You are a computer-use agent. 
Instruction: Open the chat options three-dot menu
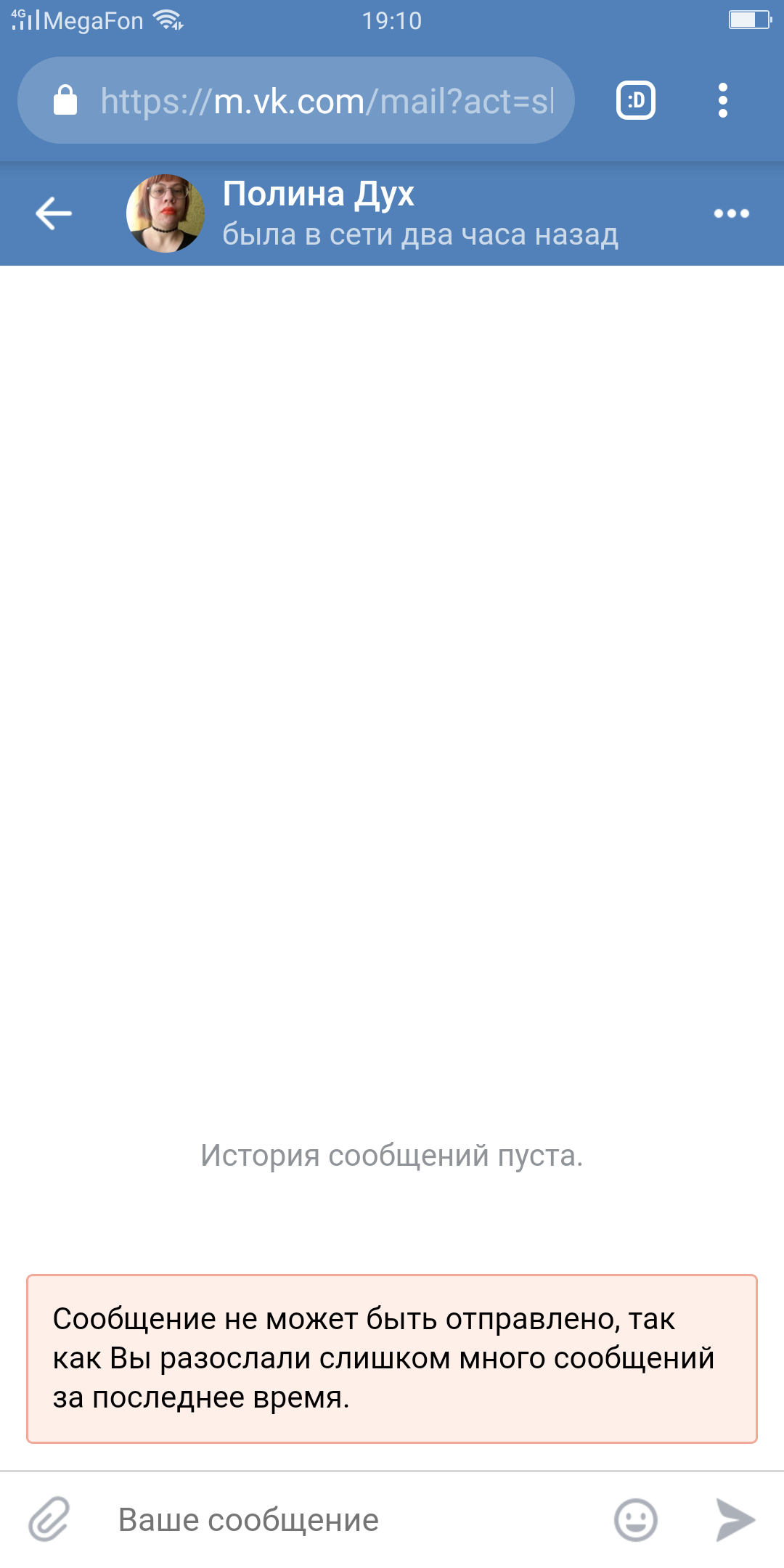[731, 213]
